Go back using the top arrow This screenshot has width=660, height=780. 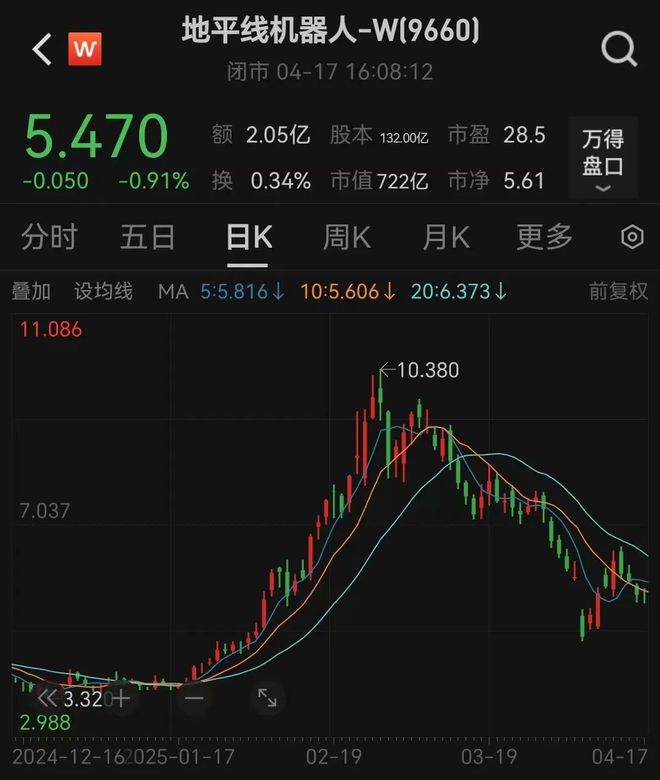pyautogui.click(x=41, y=49)
